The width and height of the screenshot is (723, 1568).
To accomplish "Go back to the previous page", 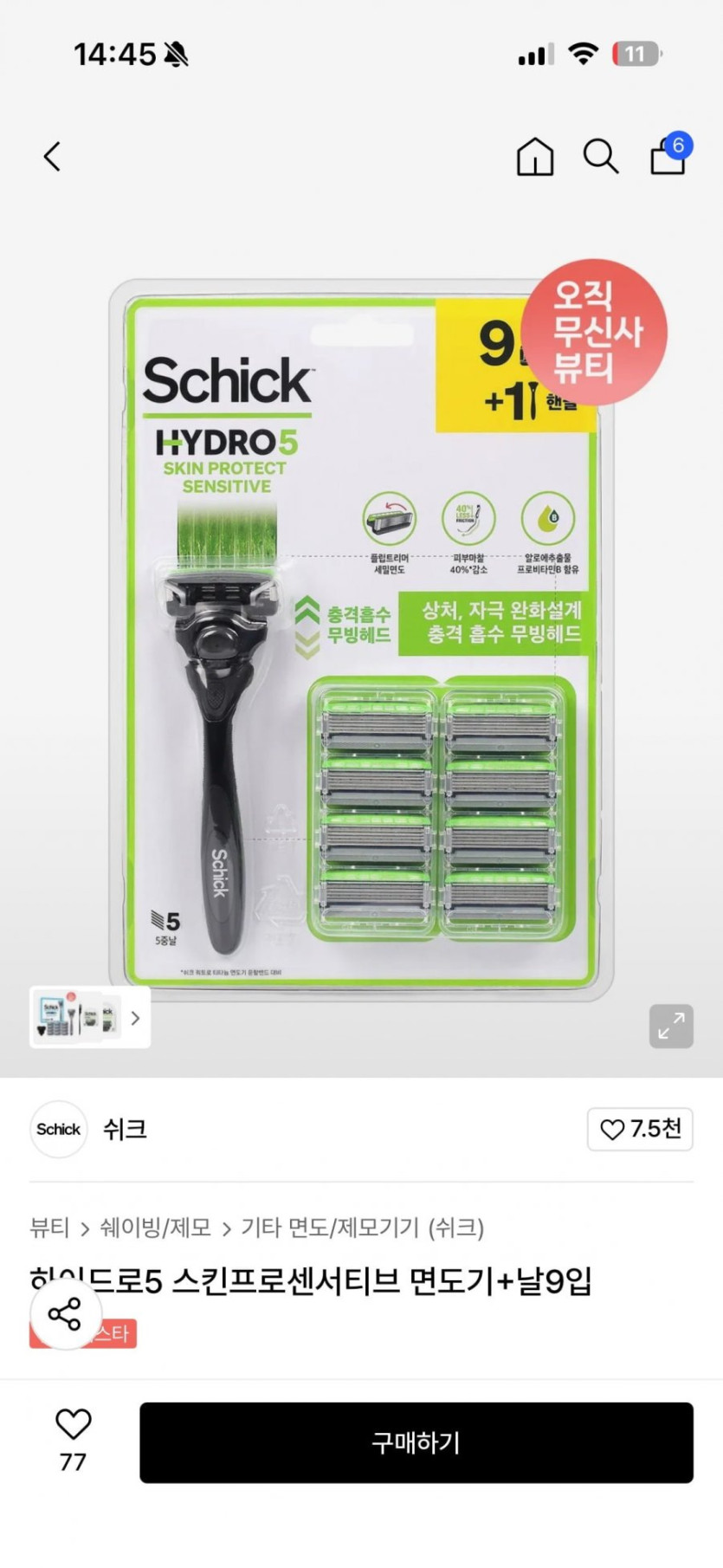I will [53, 157].
